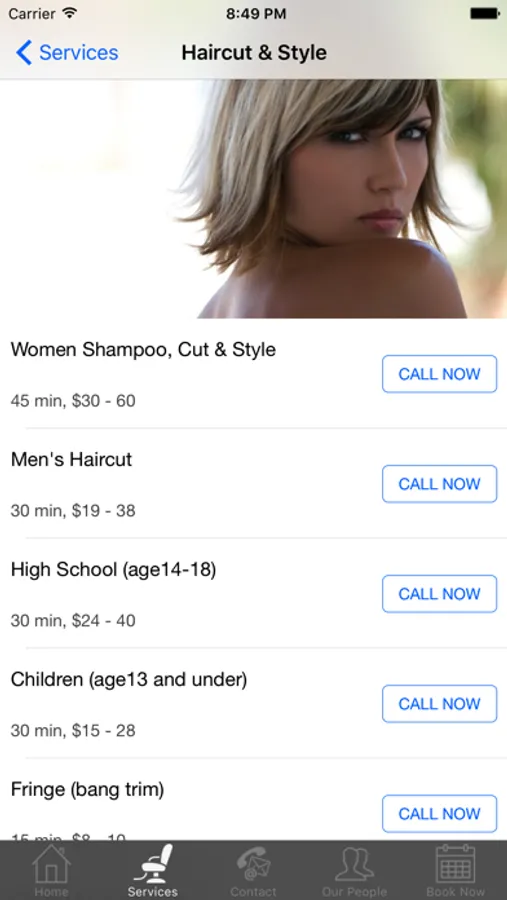Image resolution: width=507 pixels, height=900 pixels.
Task: Switch to the Home tab
Action: [x=51, y=871]
